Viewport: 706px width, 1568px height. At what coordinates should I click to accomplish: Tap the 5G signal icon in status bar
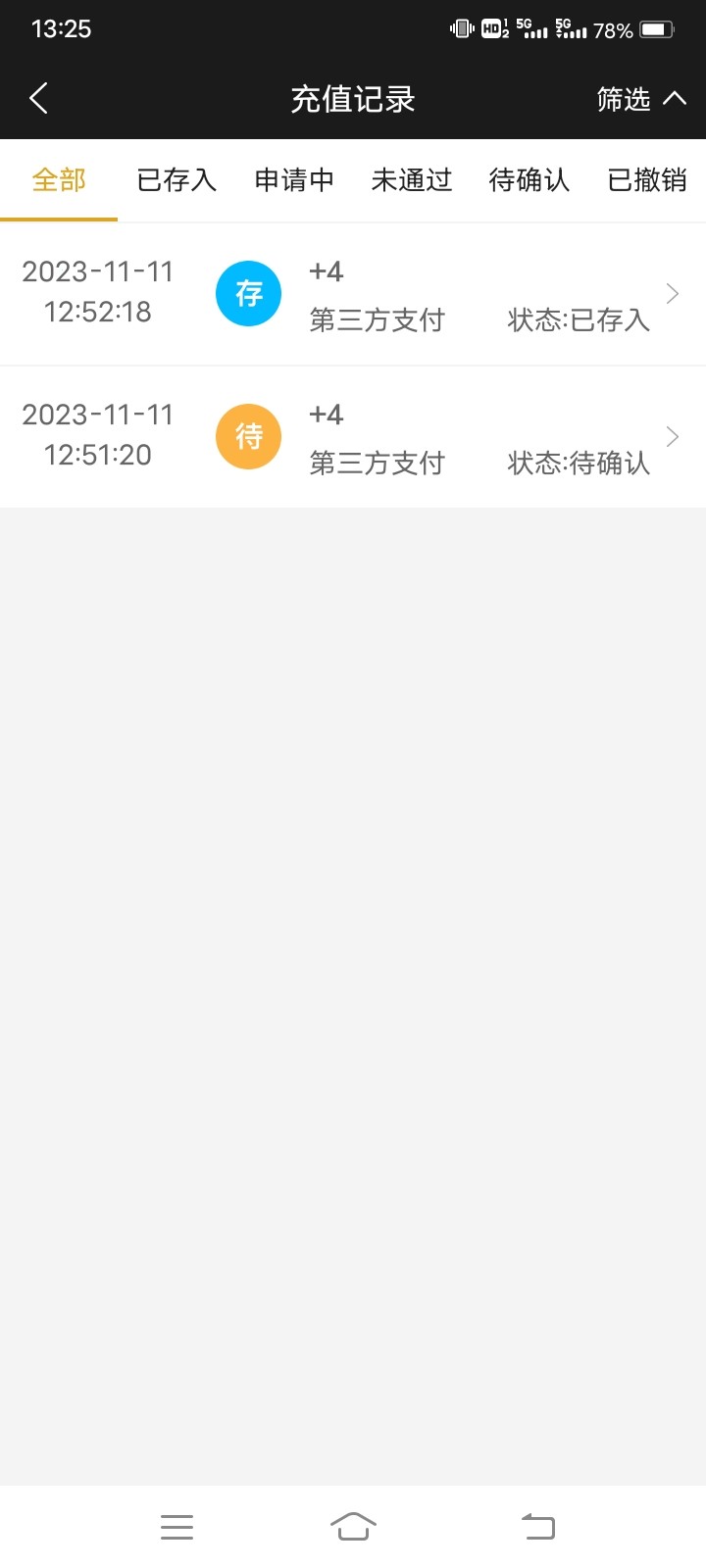(532, 29)
